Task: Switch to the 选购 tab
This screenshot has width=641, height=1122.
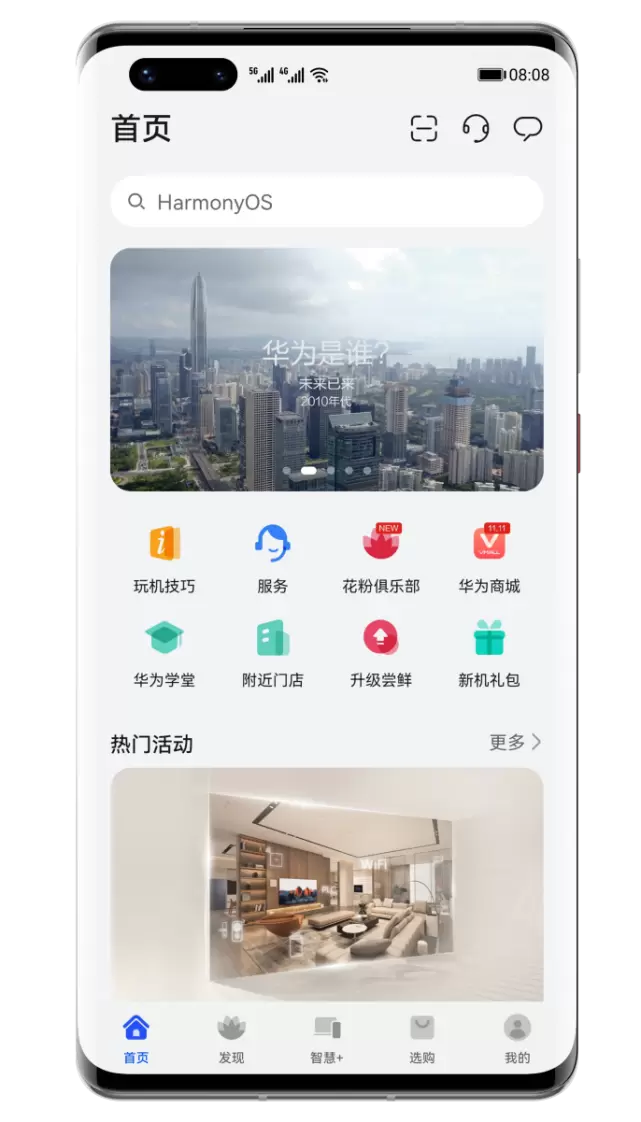Action: 422,1039
